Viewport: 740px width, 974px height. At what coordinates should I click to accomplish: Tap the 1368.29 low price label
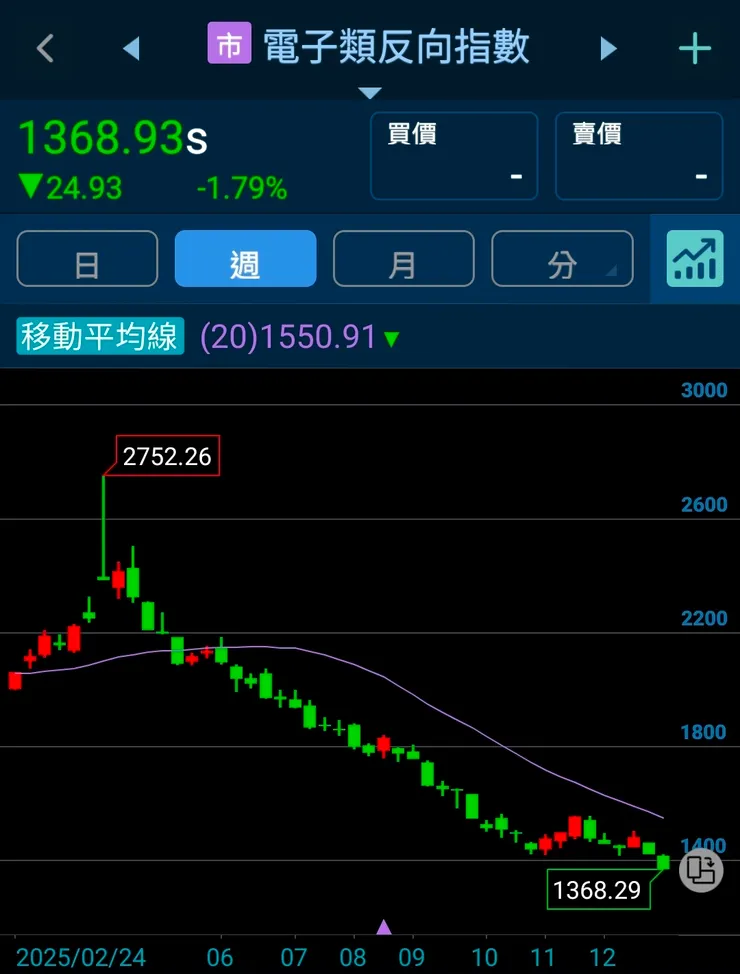coord(598,889)
